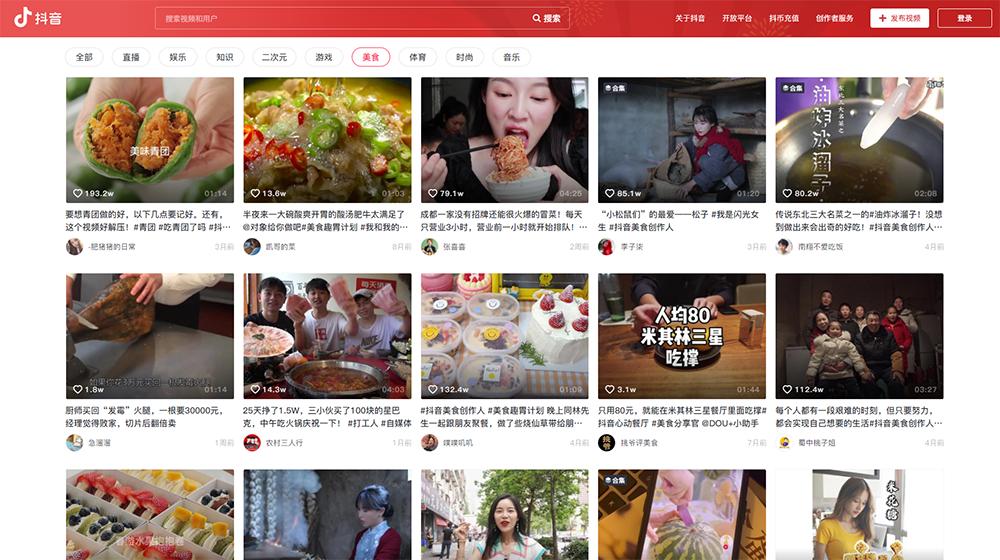Viewport: 1000px width, 560px height.
Task: Open the 创作者服务 link
Action: point(835,18)
